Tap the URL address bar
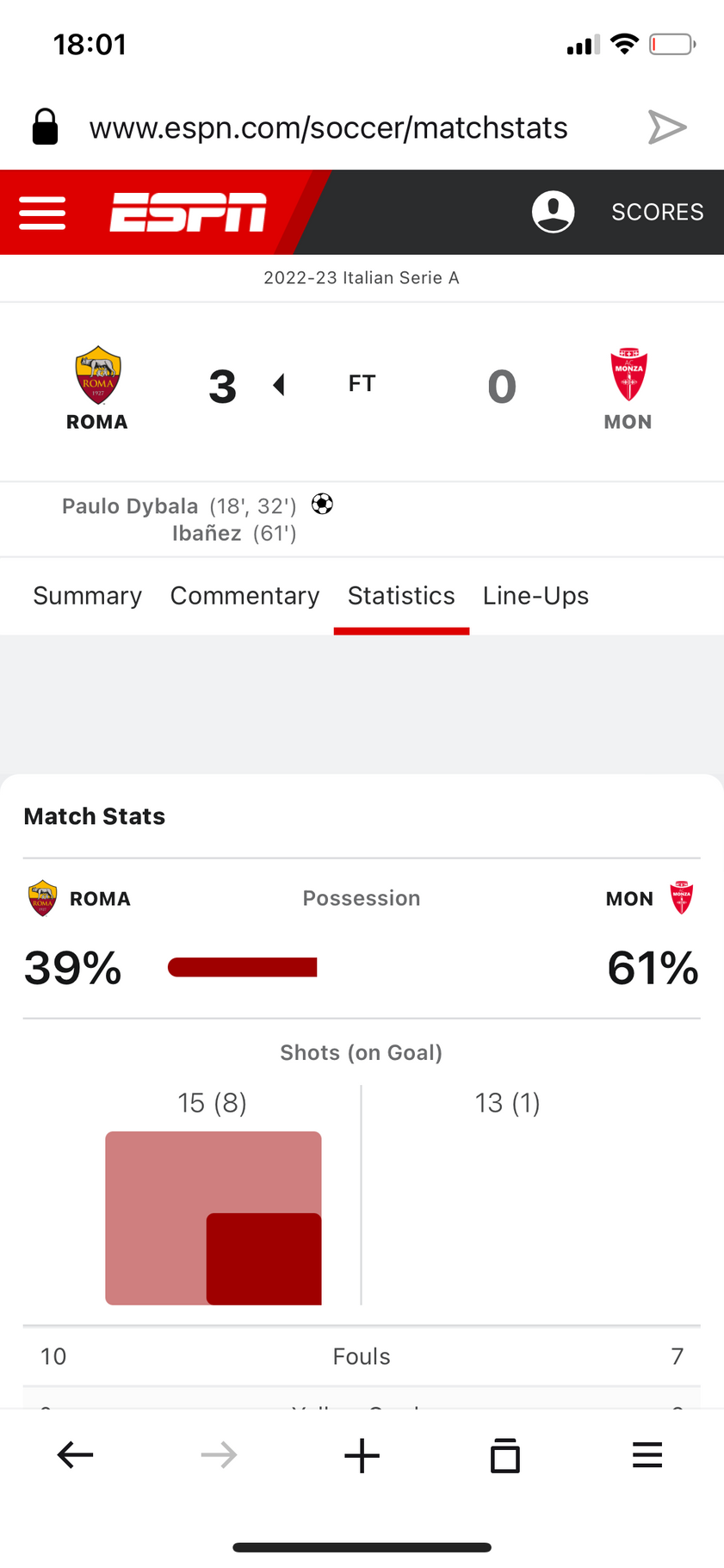This screenshot has width=724, height=1568. (x=329, y=127)
